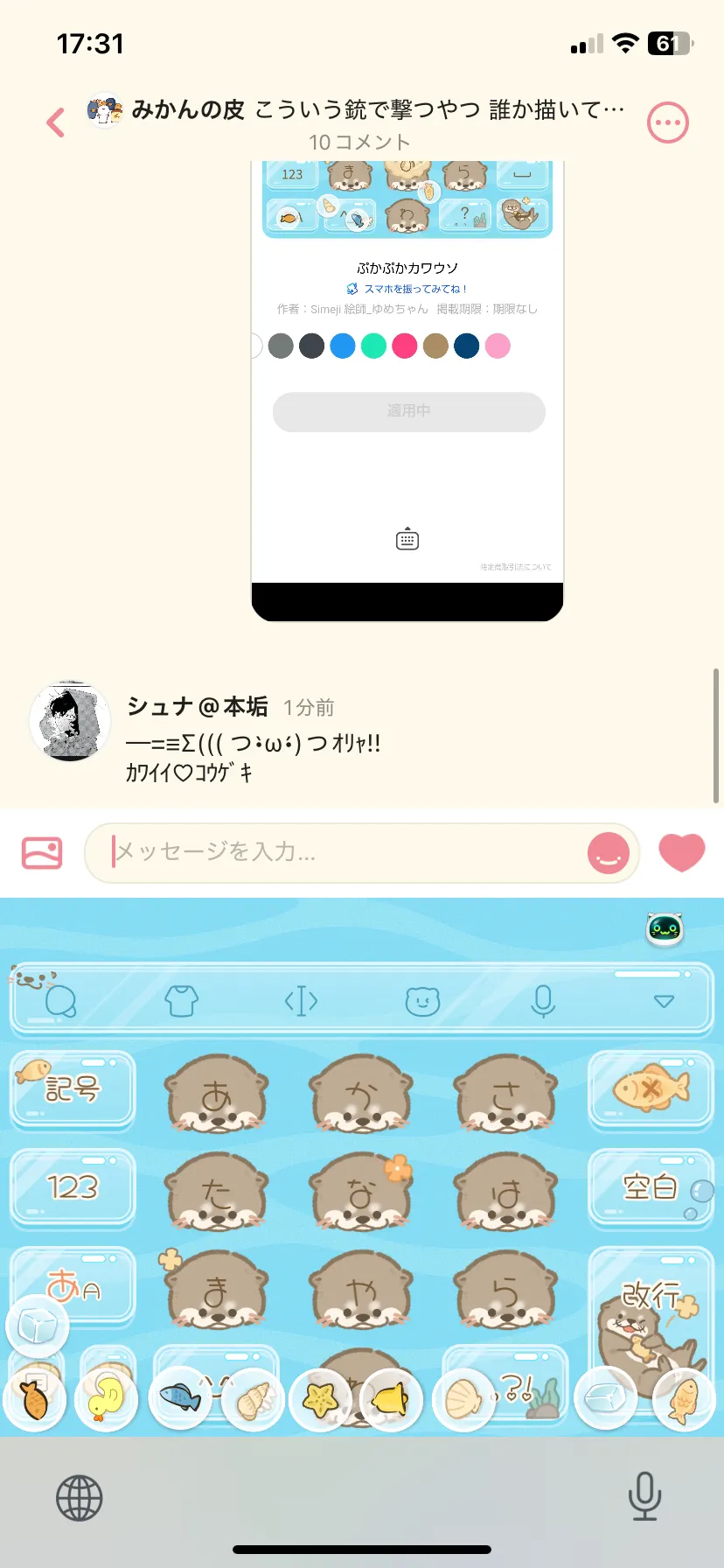This screenshot has width=724, height=1568.
Task: Open cursor move tool in toolbar
Action: 301,1000
